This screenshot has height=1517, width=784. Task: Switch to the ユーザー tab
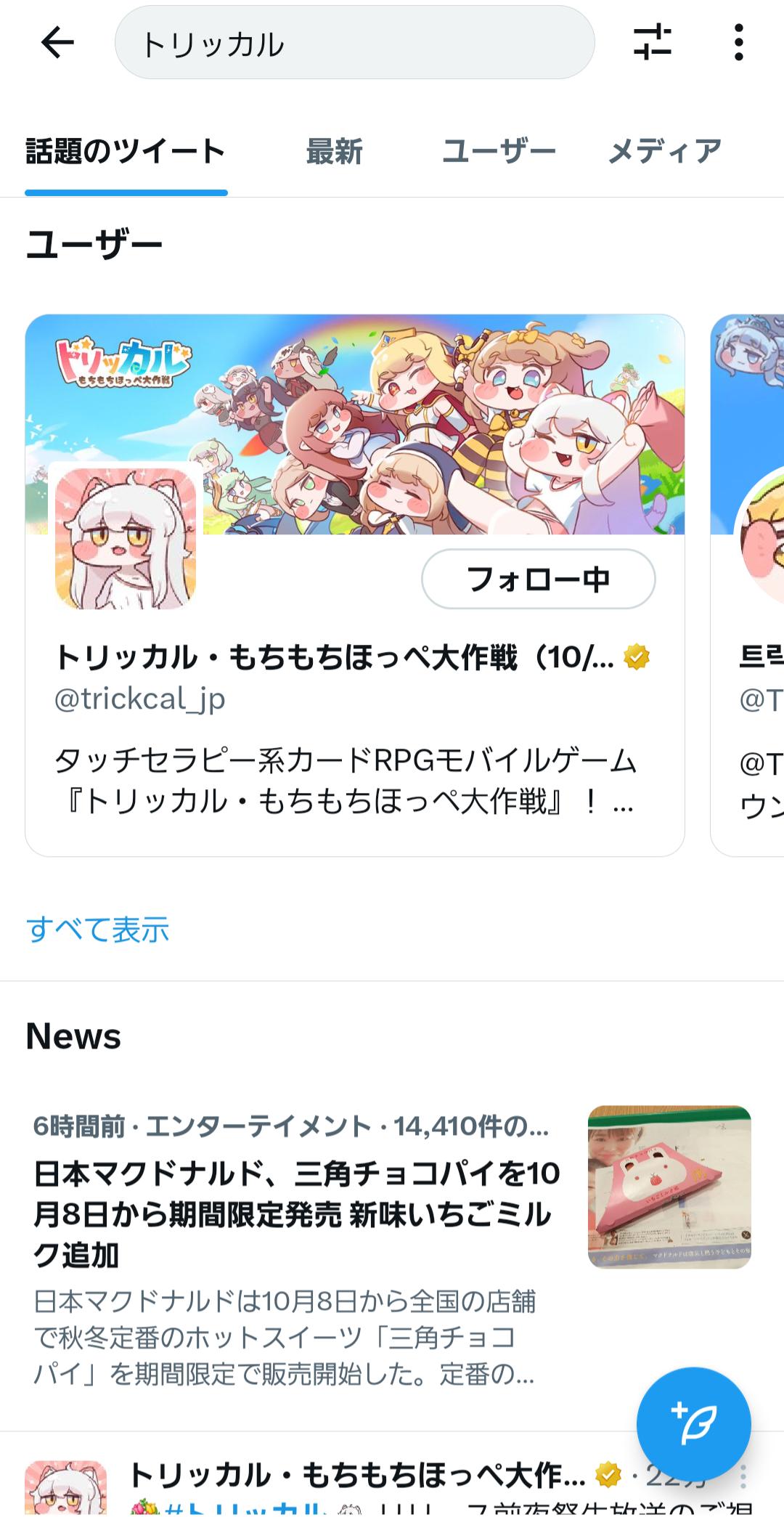click(x=499, y=152)
